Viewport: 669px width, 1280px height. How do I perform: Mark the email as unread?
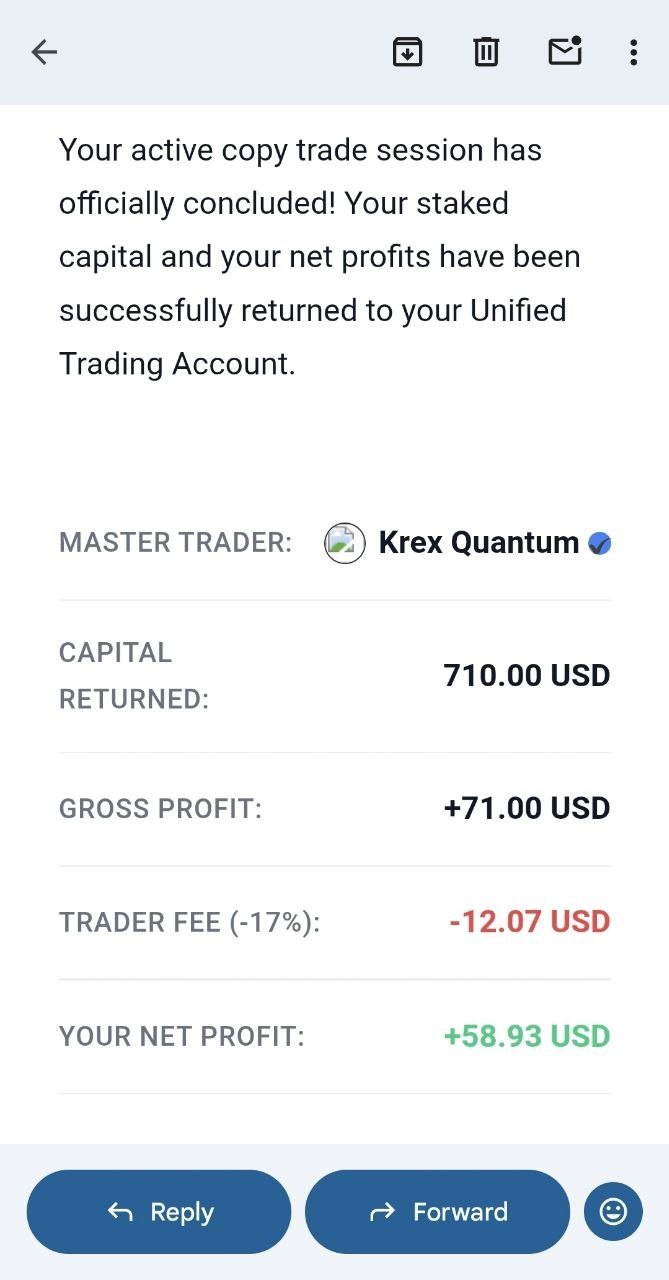click(x=565, y=51)
